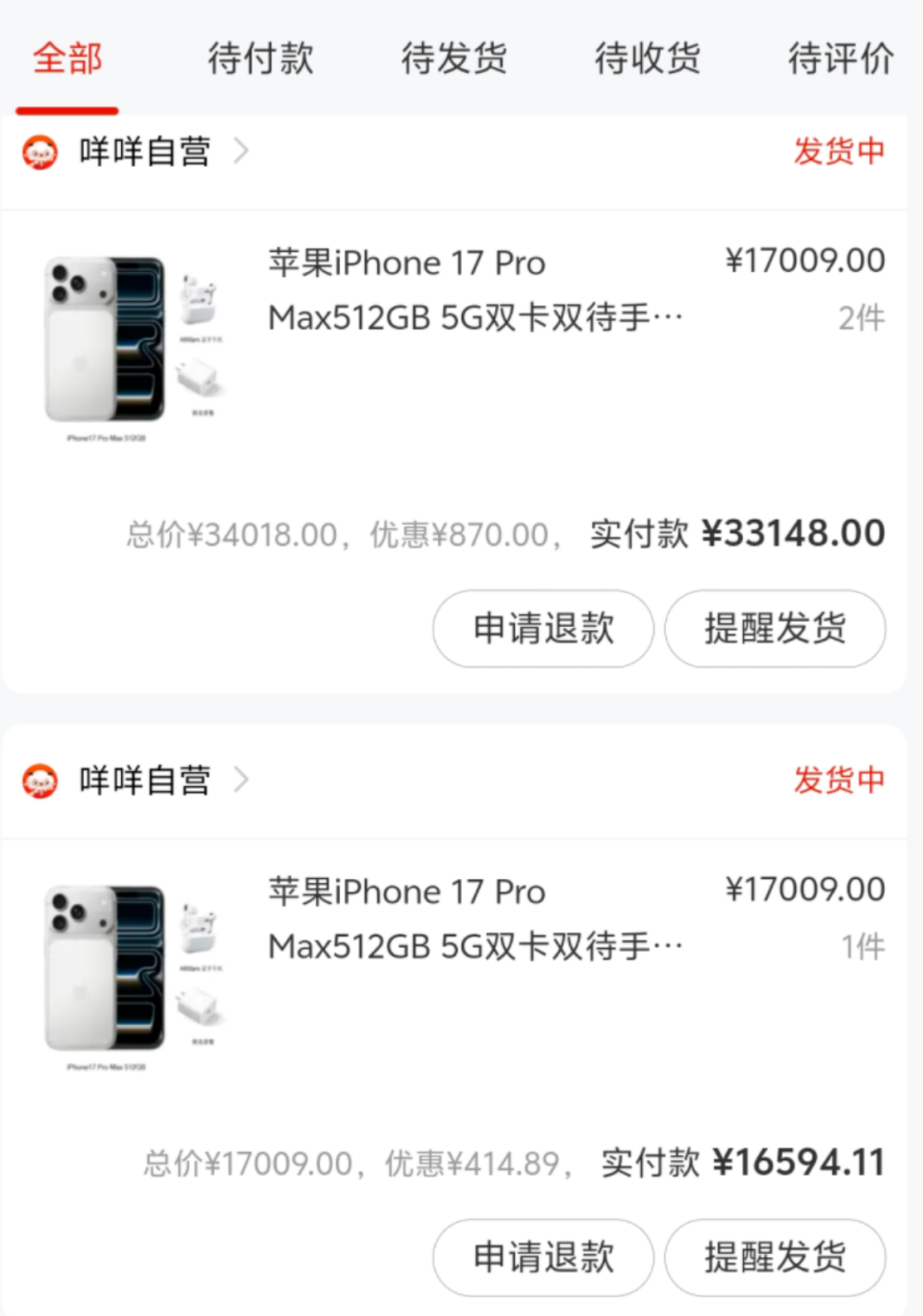The height and width of the screenshot is (1316, 923).
Task: Tap 申请退款 for the ¥33148.00 order
Action: (543, 629)
